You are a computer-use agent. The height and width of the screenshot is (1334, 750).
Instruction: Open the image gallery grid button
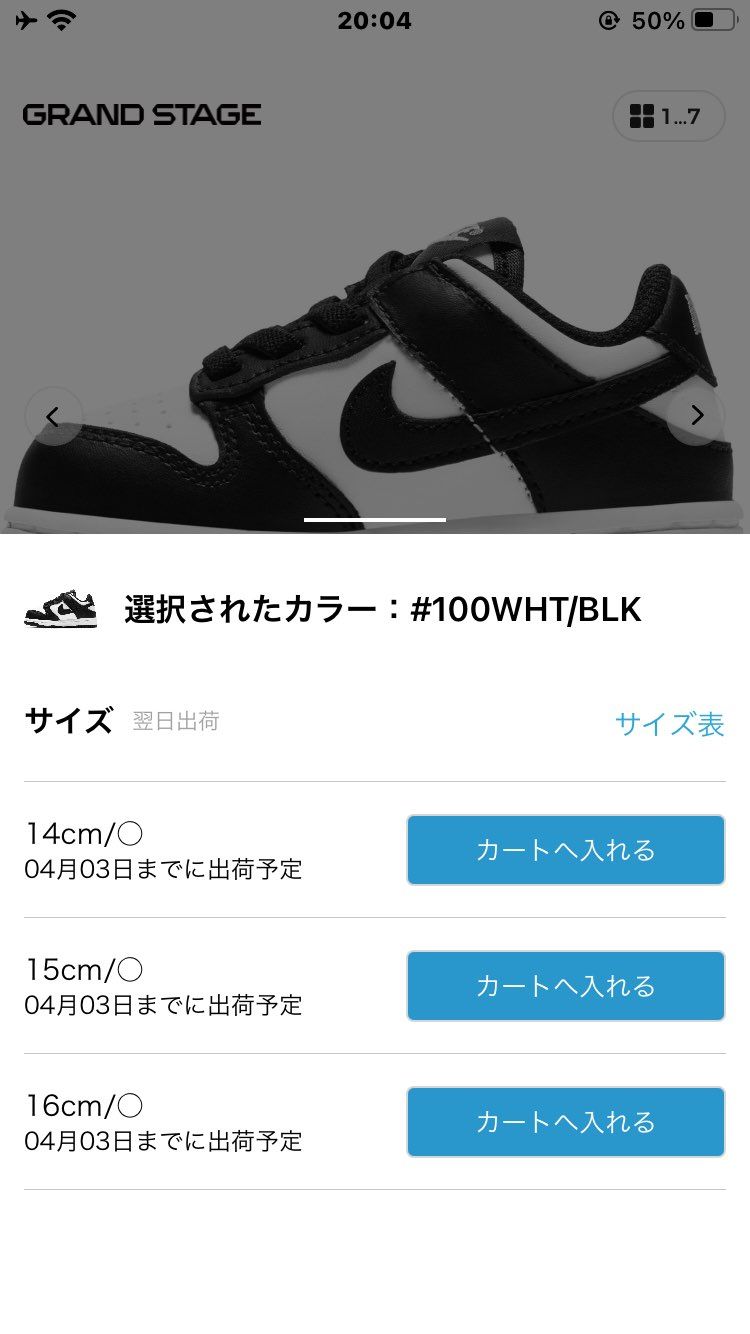[x=668, y=116]
